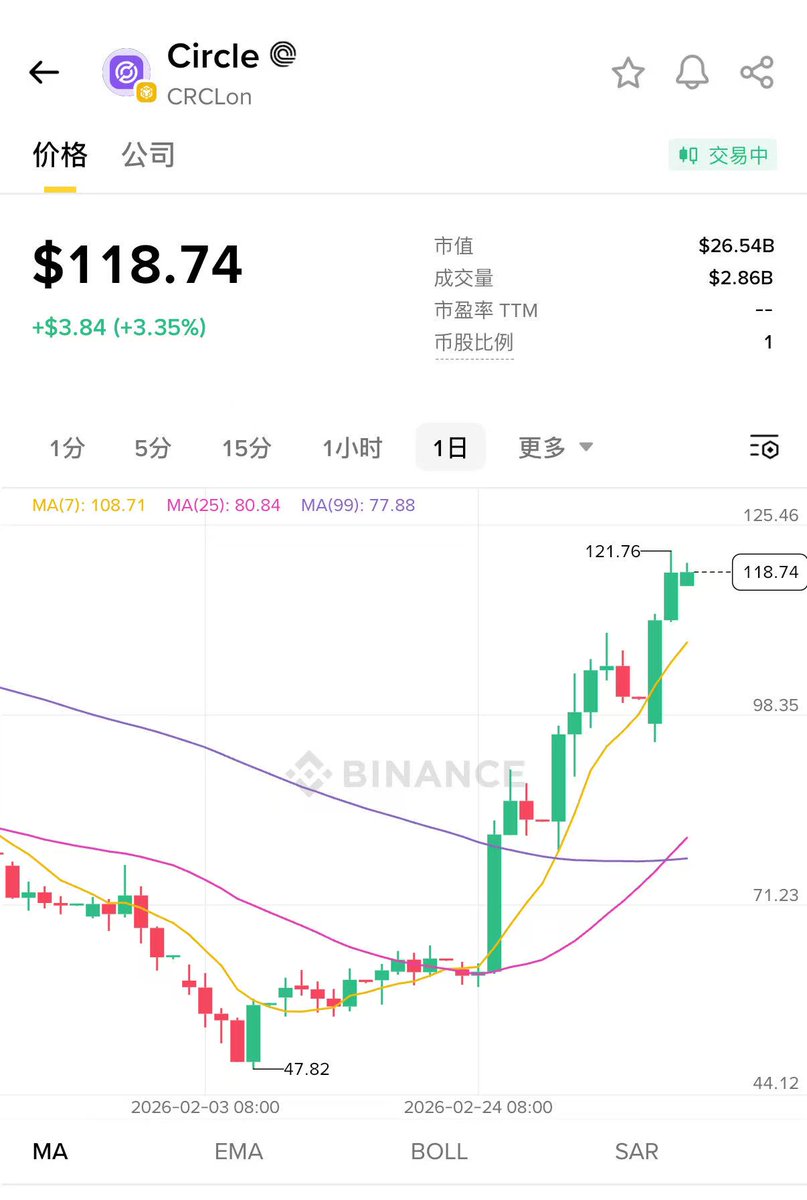This screenshot has height=1200, width=807.
Task: Tap the underlined 币股比例 label
Action: 474,343
